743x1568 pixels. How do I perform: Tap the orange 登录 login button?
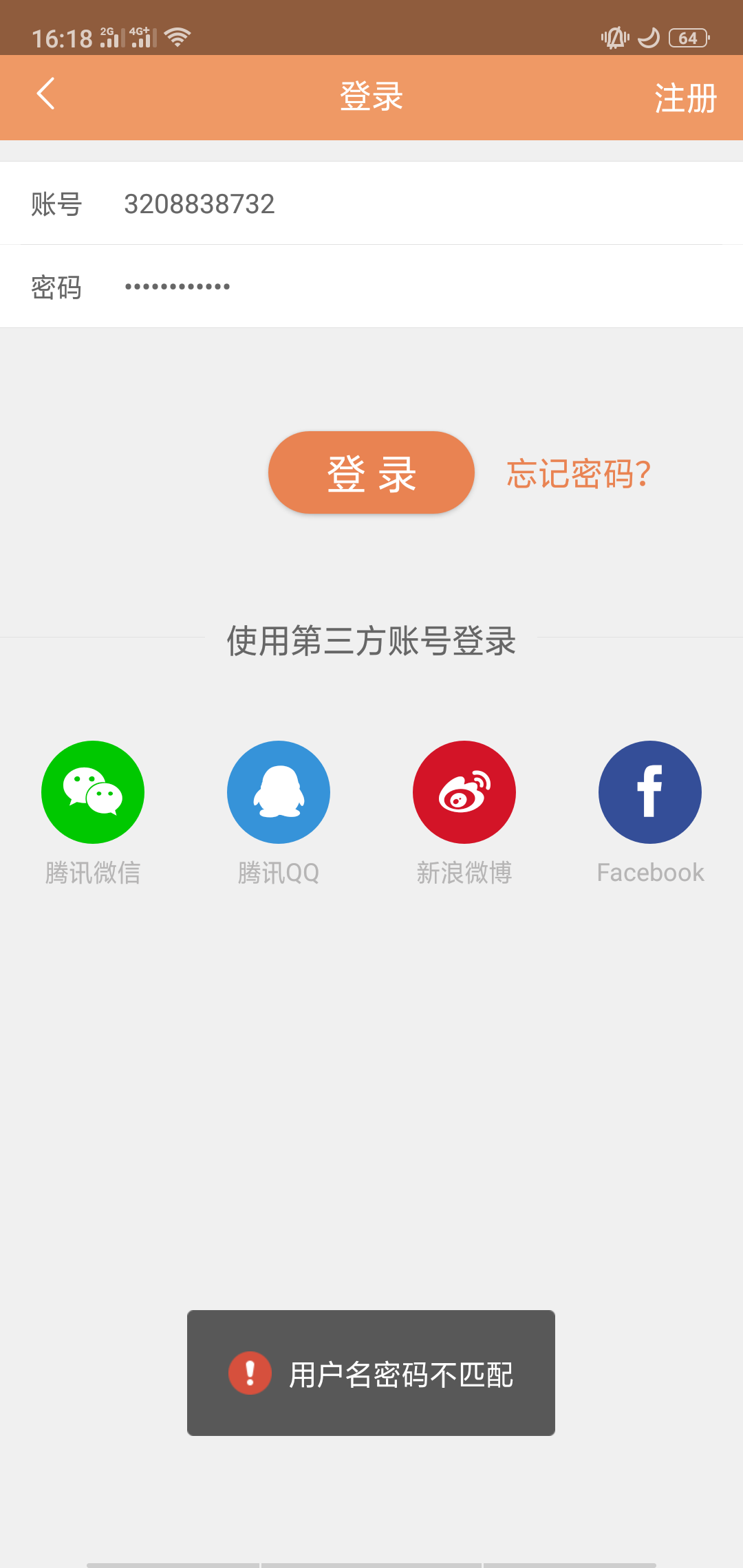point(371,473)
